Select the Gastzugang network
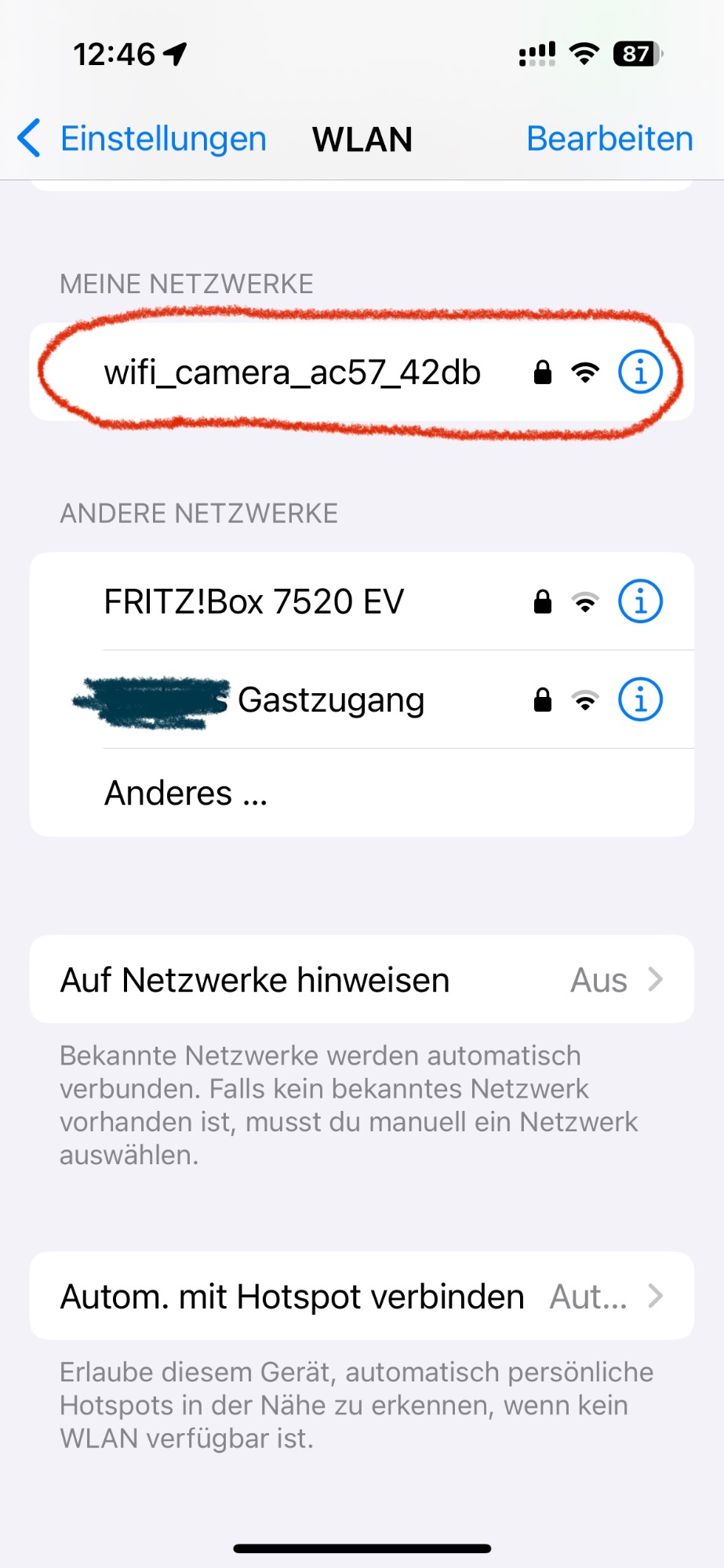 [362, 699]
